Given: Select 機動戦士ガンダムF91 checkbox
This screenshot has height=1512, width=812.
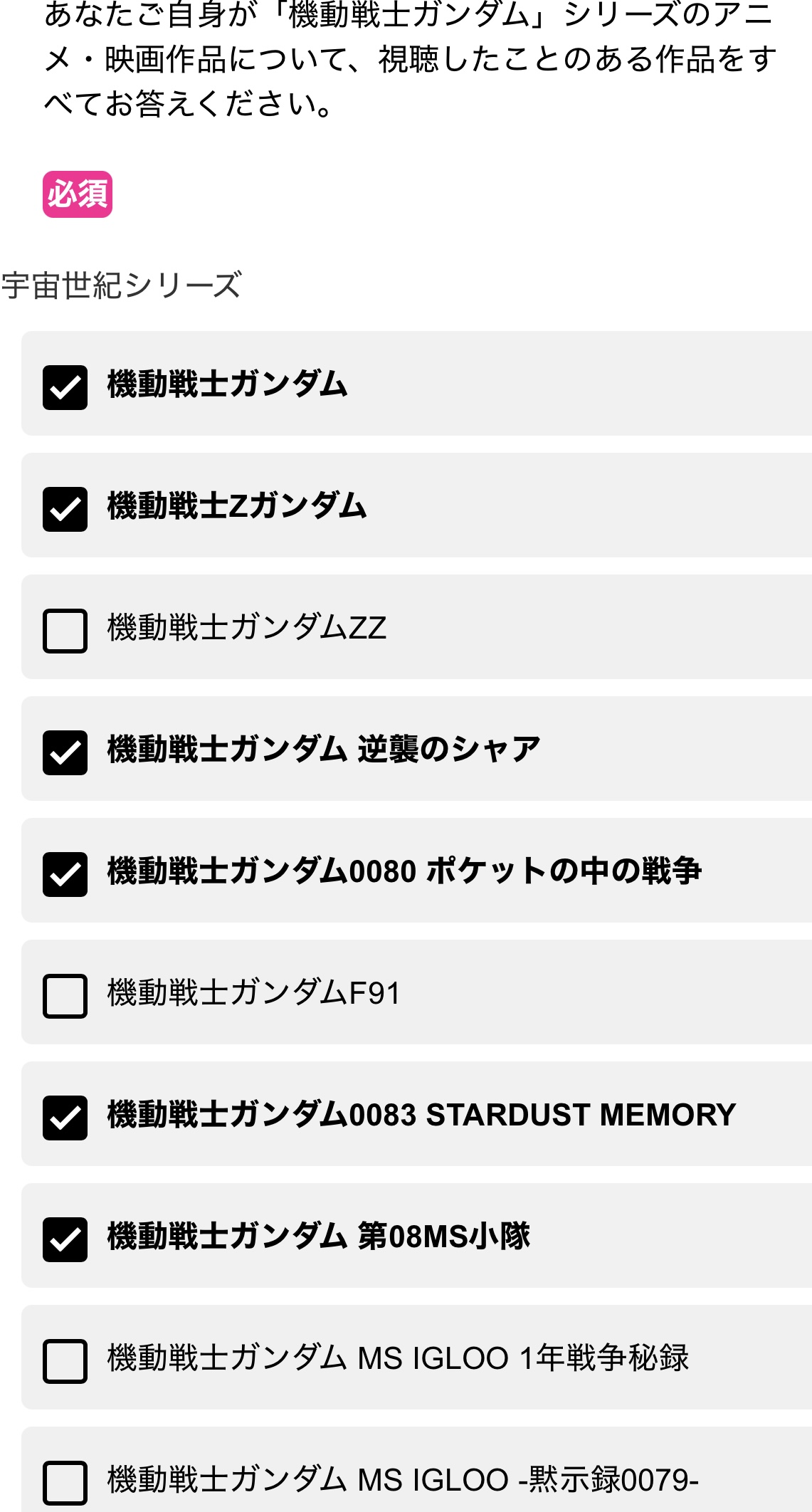Looking at the screenshot, I should pyautogui.click(x=65, y=996).
